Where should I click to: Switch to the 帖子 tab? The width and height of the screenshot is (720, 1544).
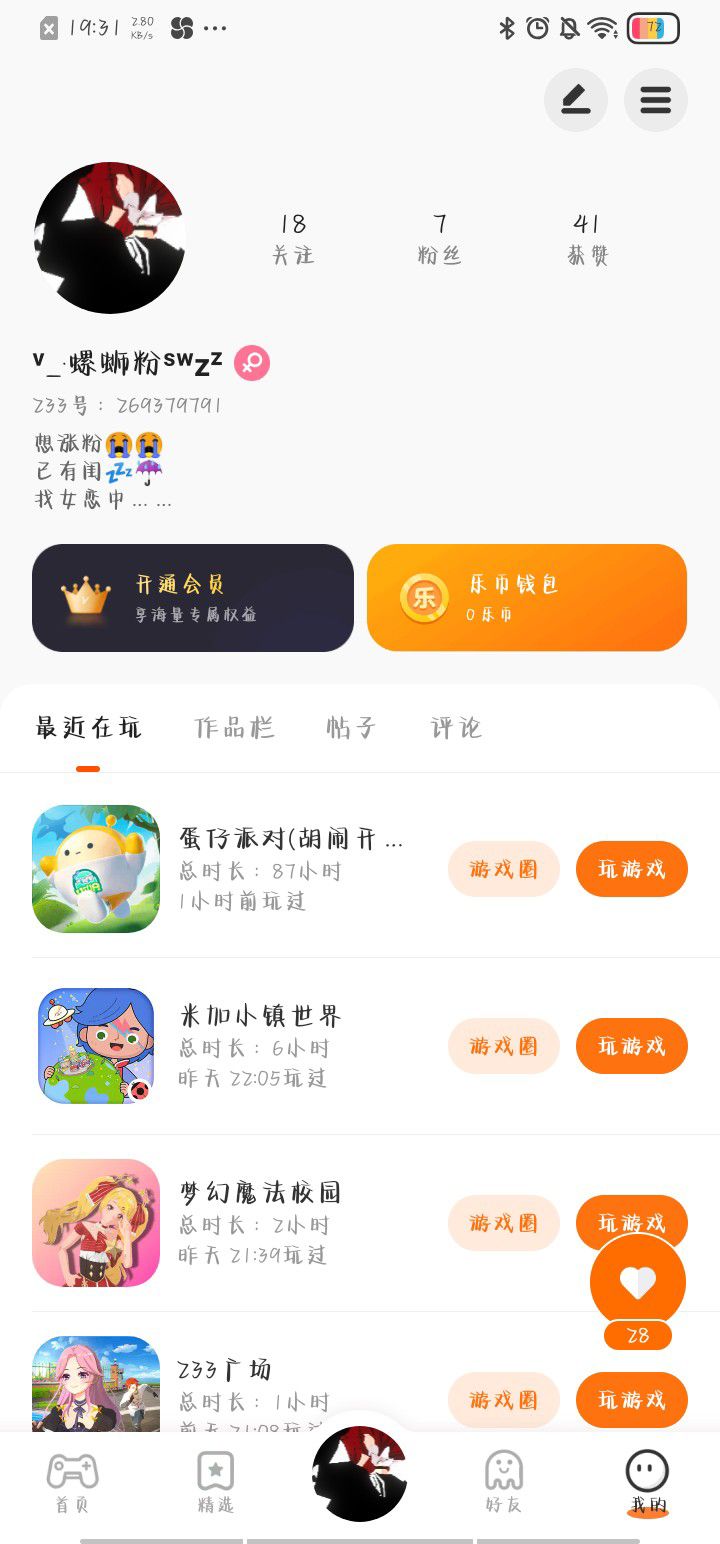click(351, 728)
